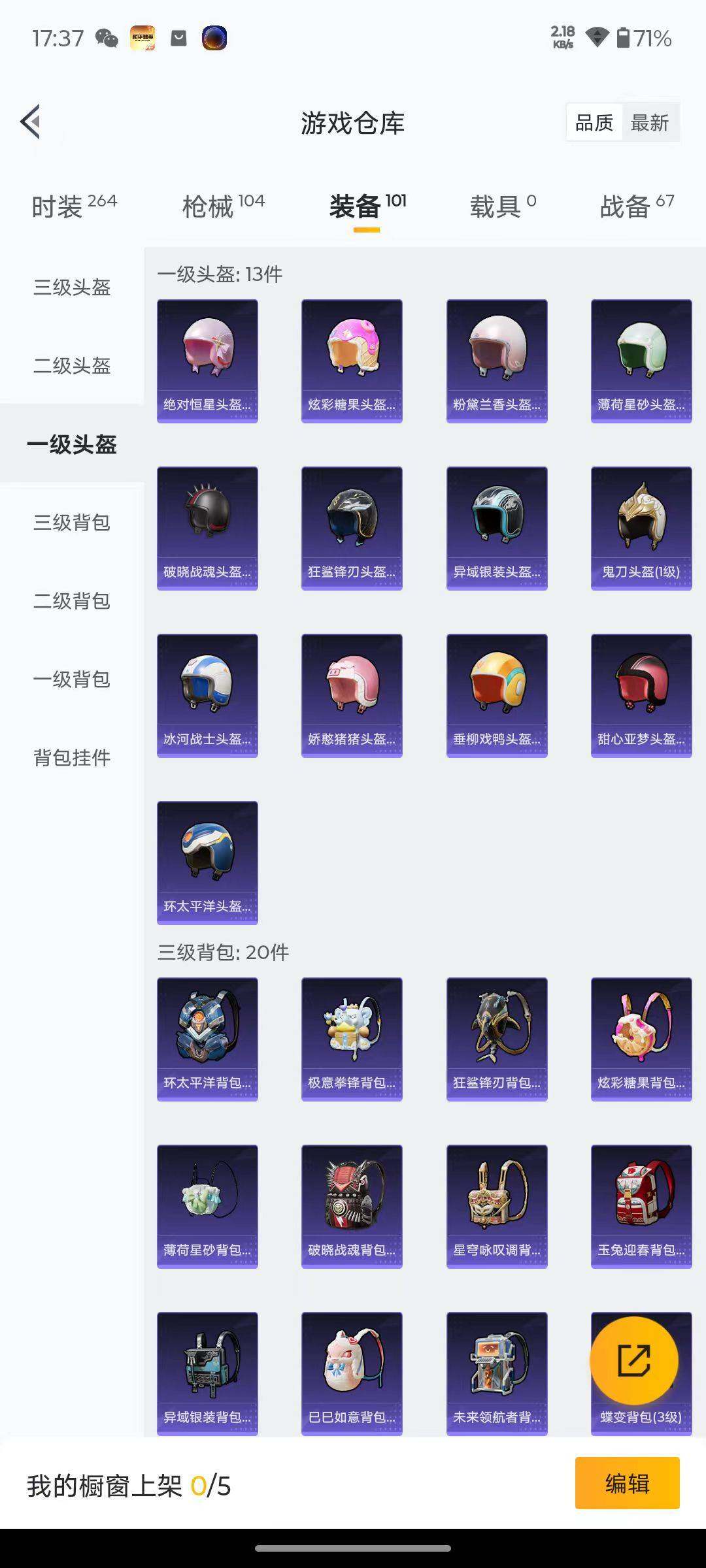Open the 玉兔迎春背包 item
Image resolution: width=706 pixels, height=1568 pixels.
641,1206
